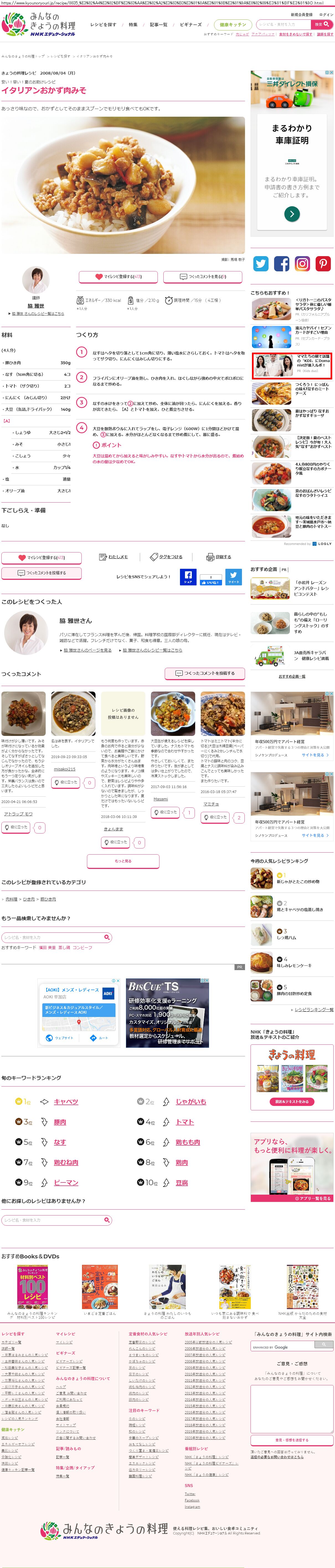The width and height of the screenshot is (335, 1568).
Task: Open the キャベツ keyword ranking link
Action: coord(66,1101)
